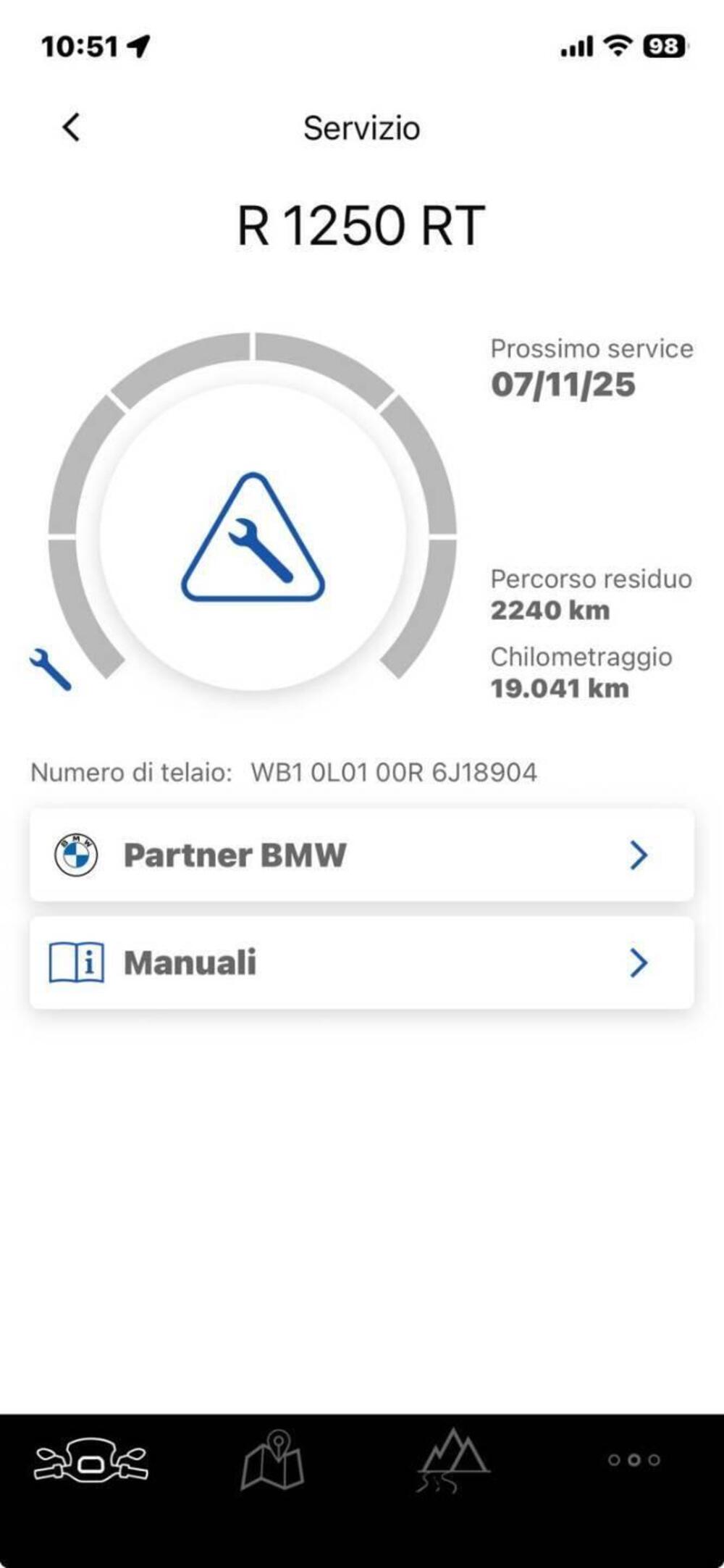Open Partner BMW

(x=235, y=855)
